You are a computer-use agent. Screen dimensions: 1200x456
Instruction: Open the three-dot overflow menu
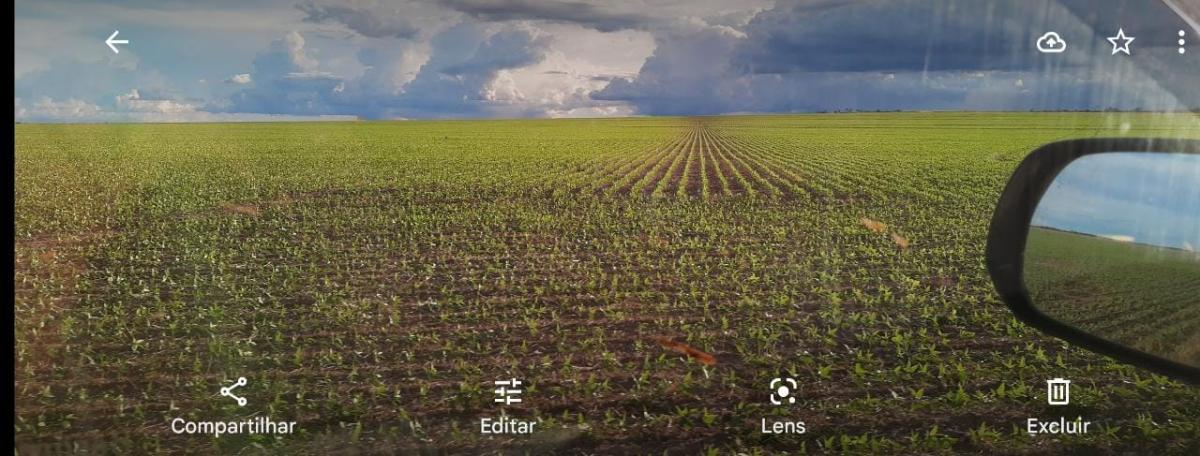[x=1181, y=42]
